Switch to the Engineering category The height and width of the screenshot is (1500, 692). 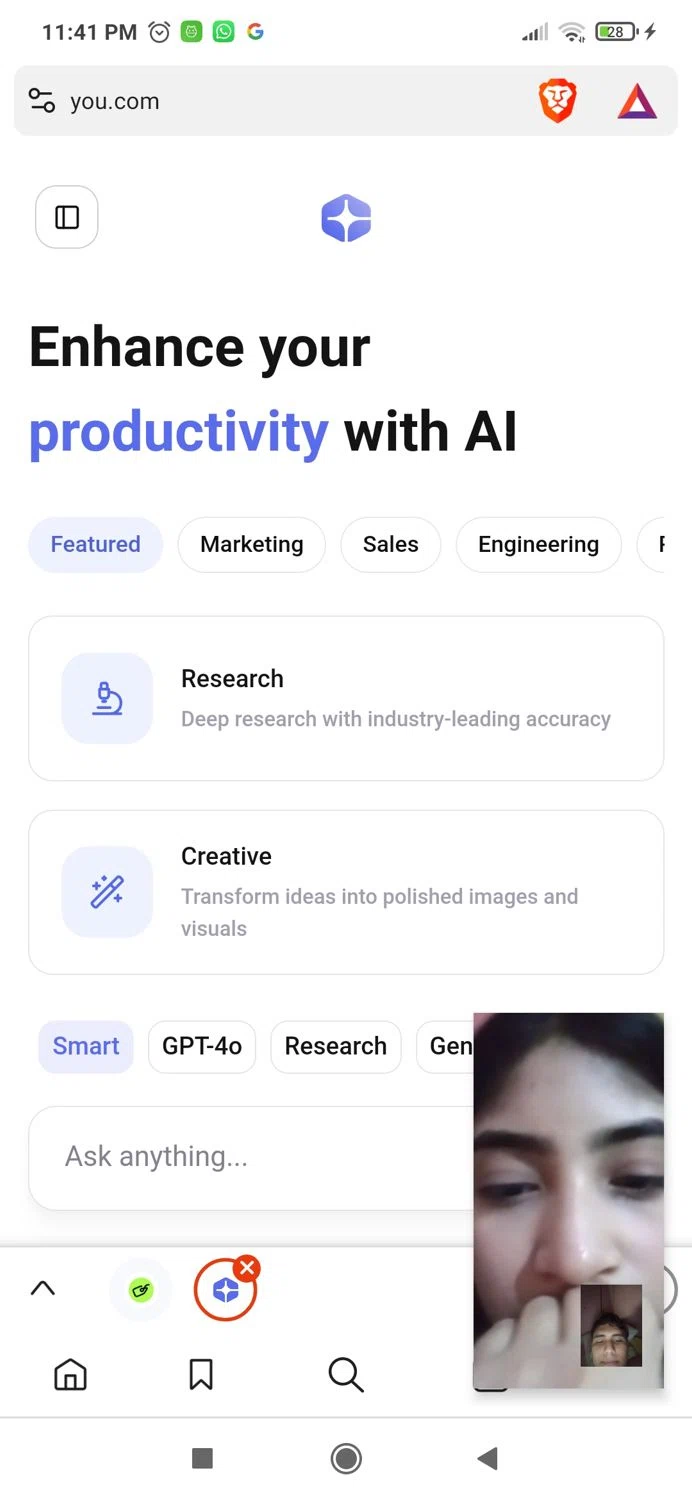[538, 544]
